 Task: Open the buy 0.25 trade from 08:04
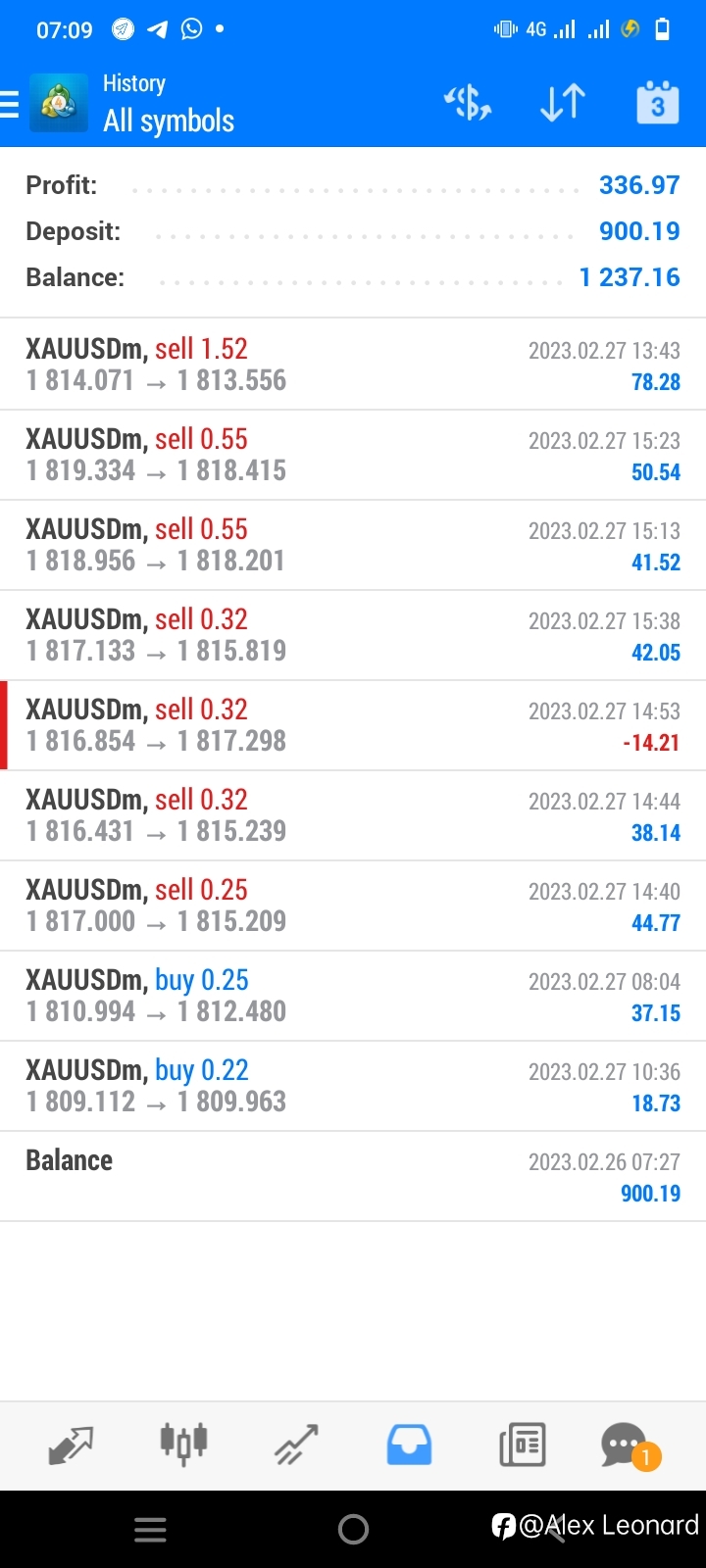(353, 996)
